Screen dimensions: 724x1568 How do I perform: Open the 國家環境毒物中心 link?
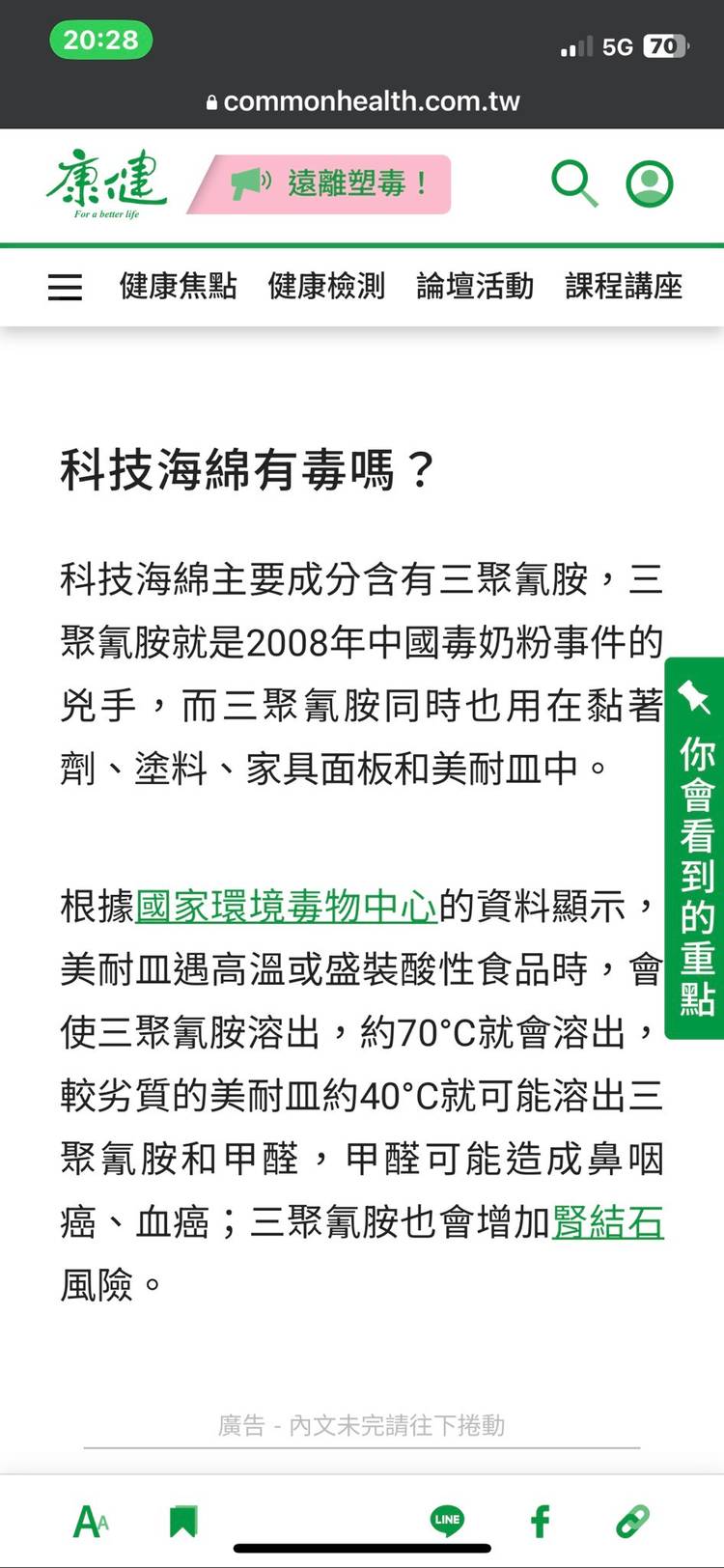(x=287, y=907)
